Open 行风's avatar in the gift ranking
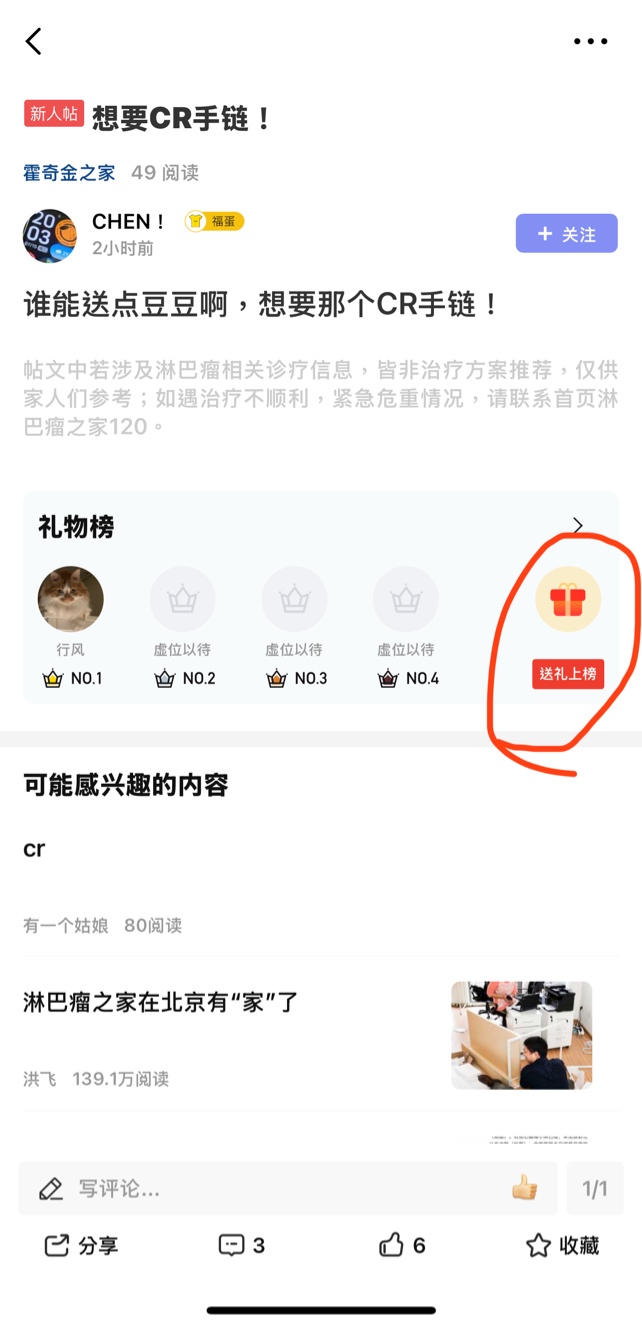This screenshot has width=642, height=1327. point(71,599)
